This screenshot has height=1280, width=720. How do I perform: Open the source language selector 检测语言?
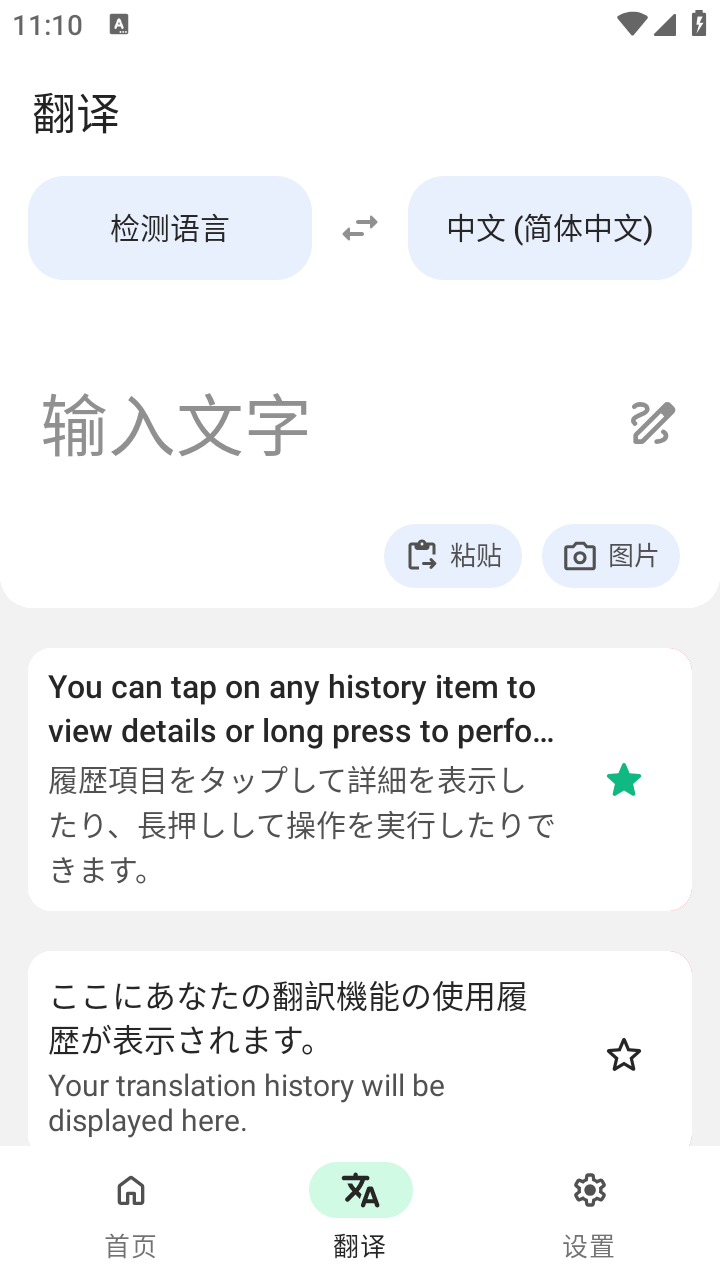pyautogui.click(x=169, y=227)
